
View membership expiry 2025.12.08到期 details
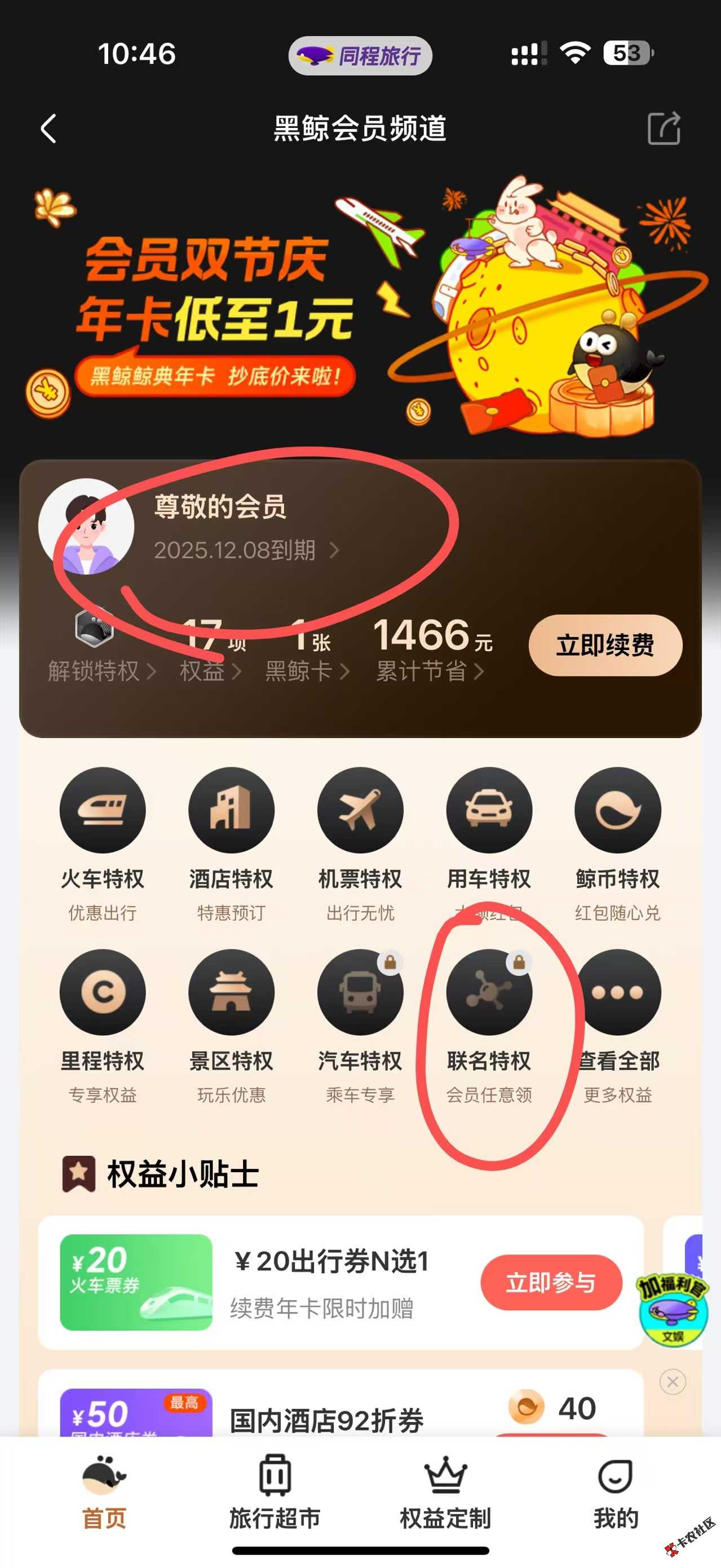246,550
